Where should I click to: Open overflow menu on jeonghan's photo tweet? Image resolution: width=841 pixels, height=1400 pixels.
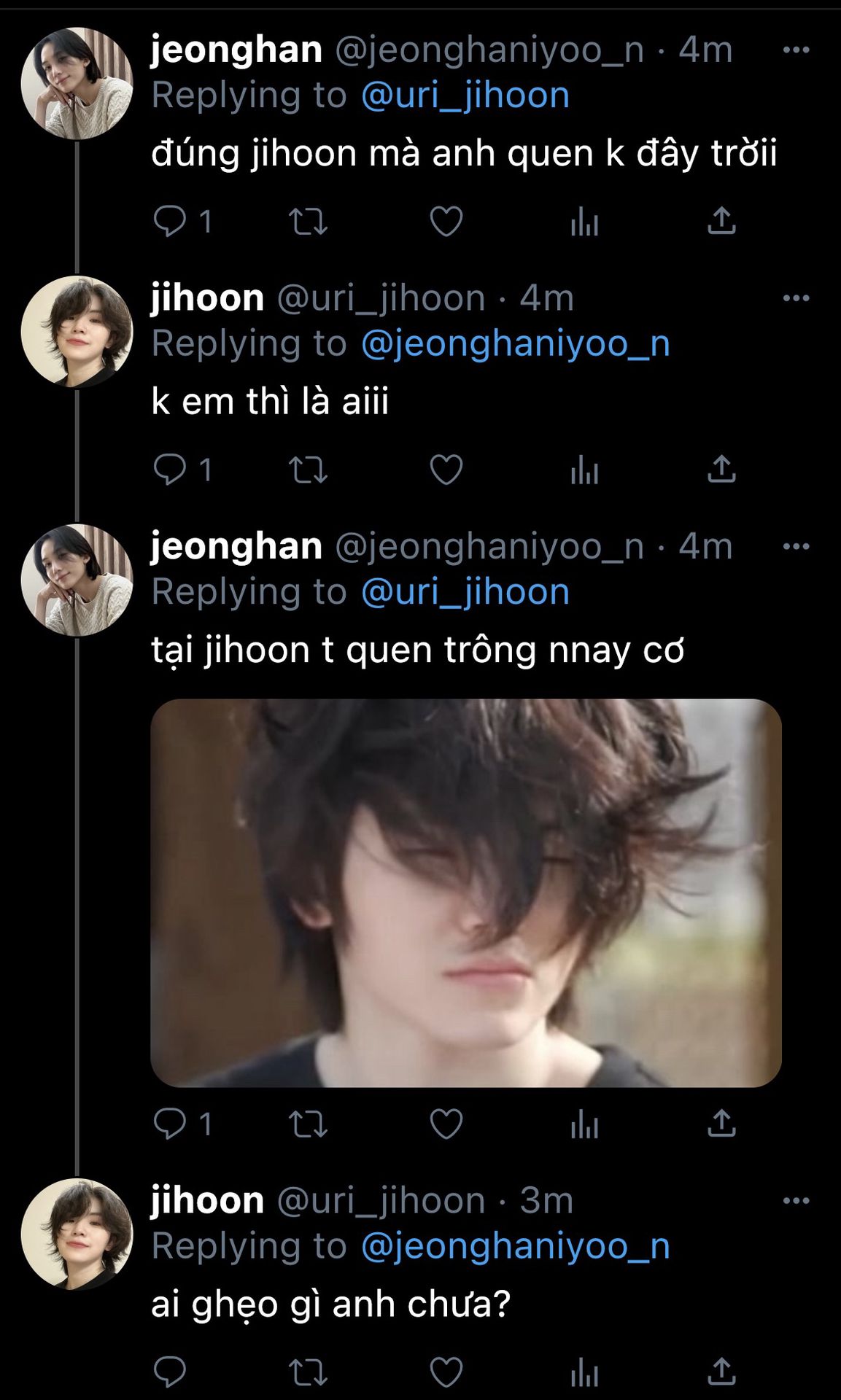(795, 546)
